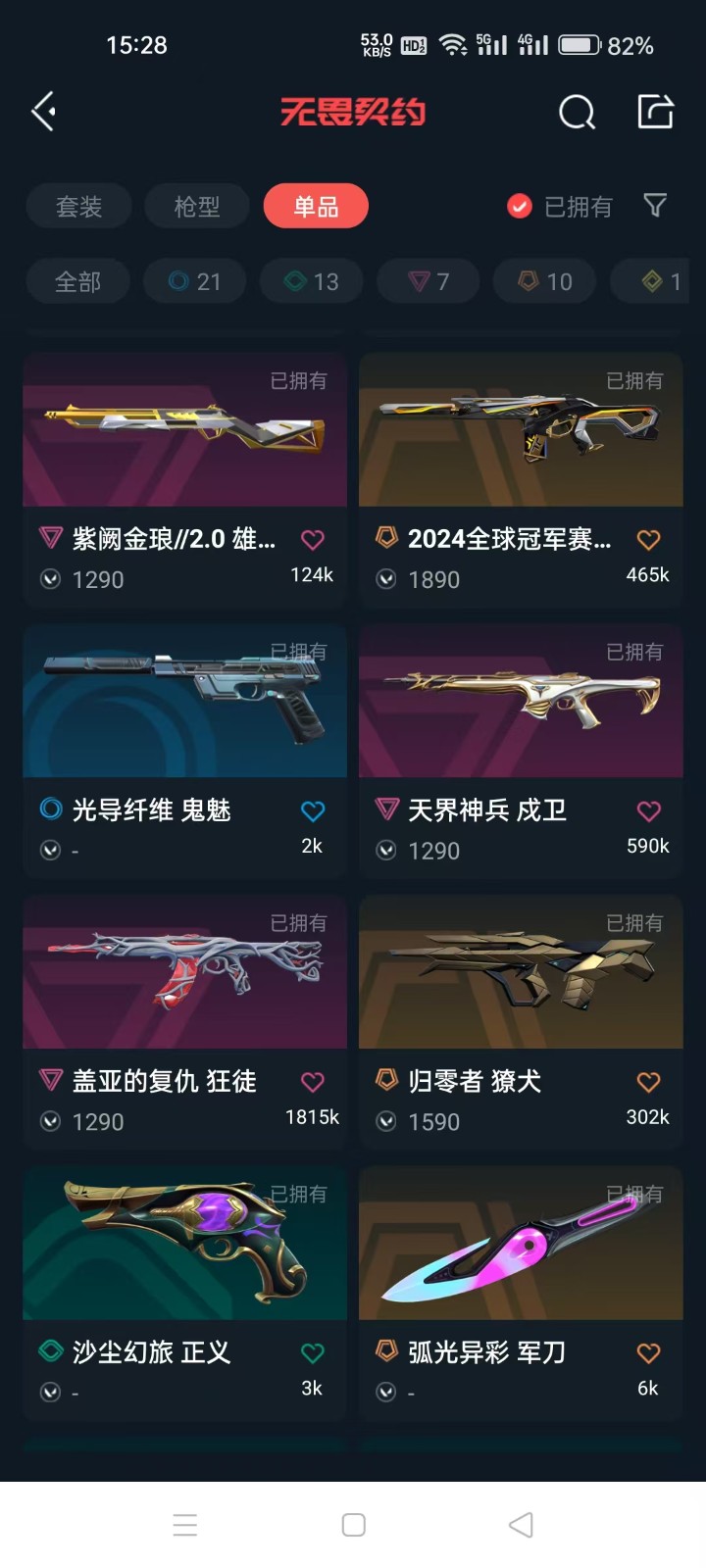Screen dimensions: 706x1568
Task: Filter by the blue tier chip showing 21
Action: point(195,282)
